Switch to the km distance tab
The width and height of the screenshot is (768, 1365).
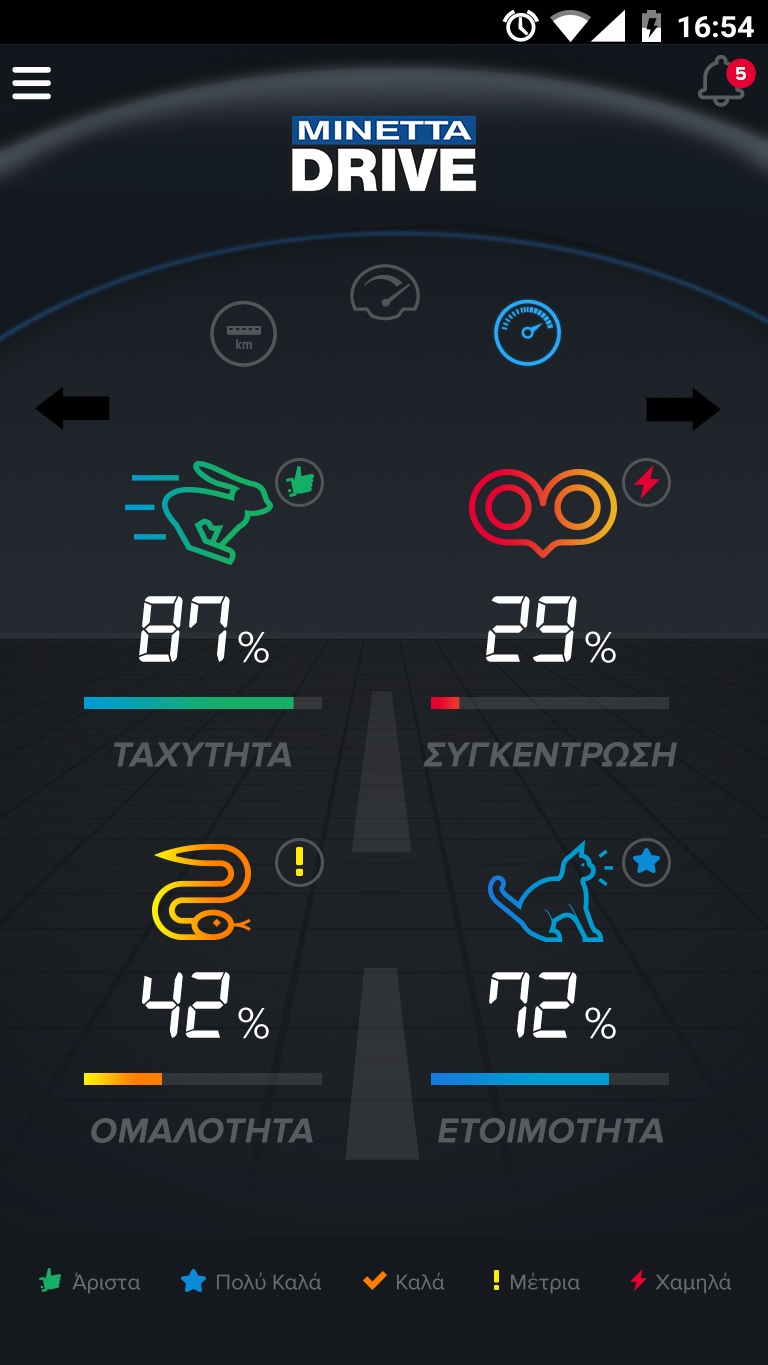(x=243, y=335)
